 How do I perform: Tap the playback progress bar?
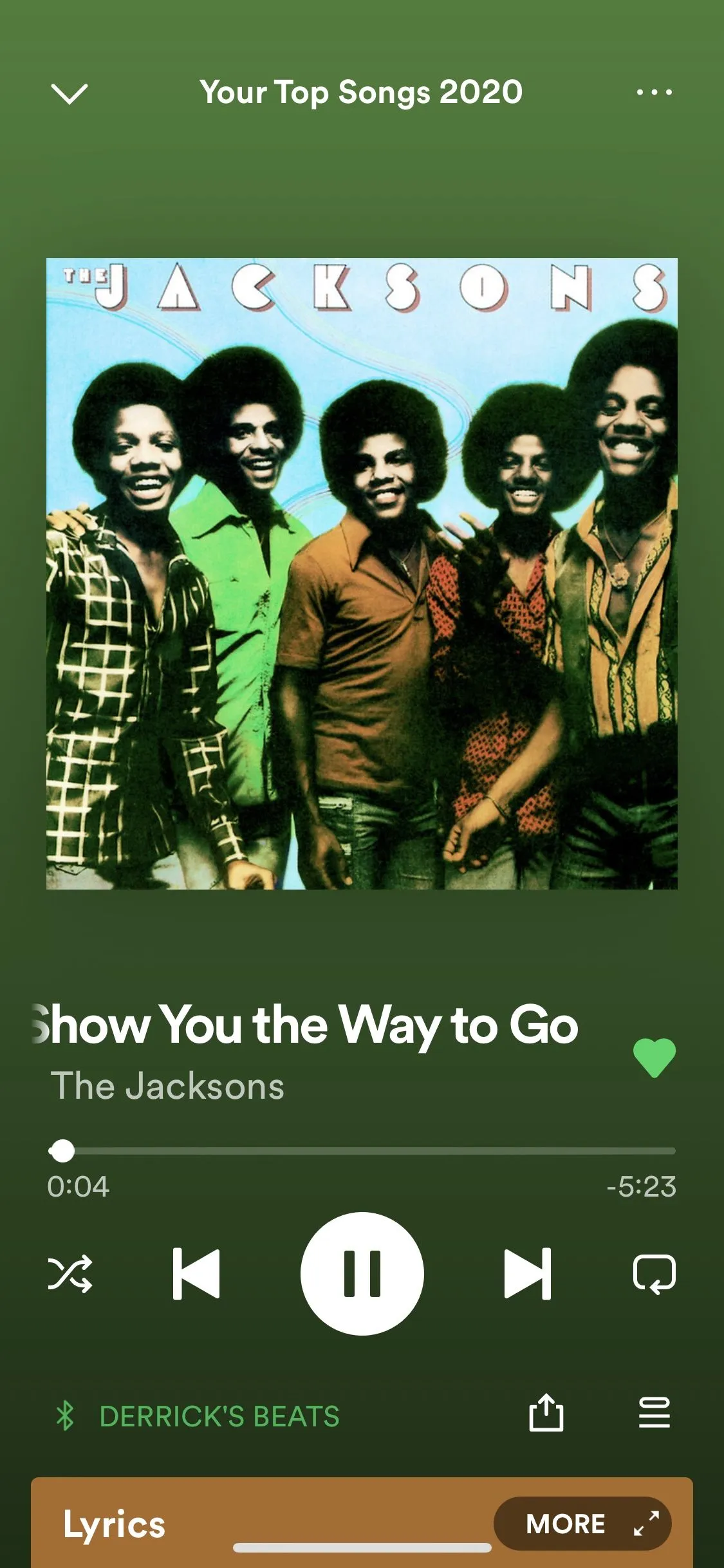(x=362, y=1151)
